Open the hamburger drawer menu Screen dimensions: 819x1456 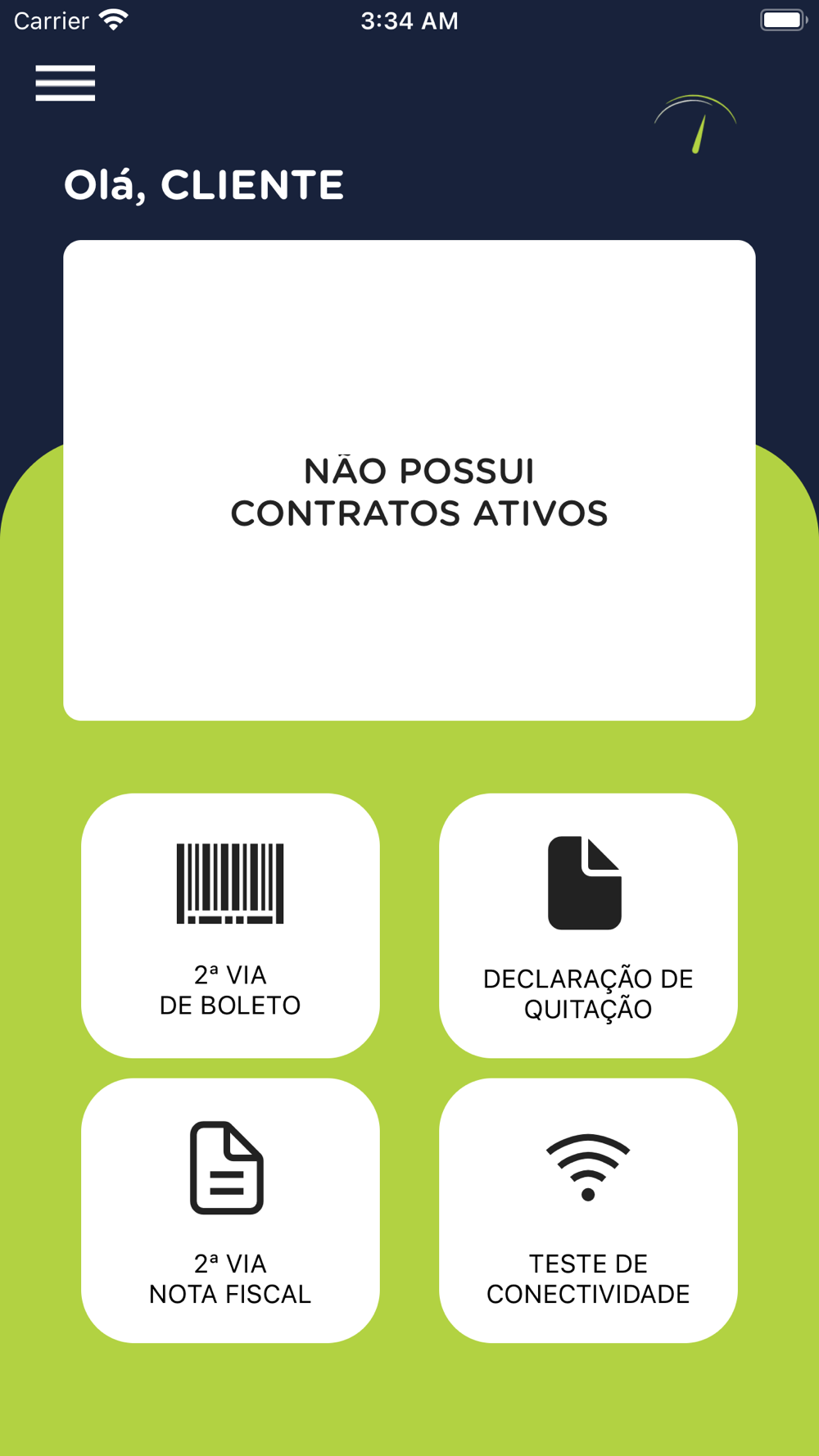click(66, 83)
